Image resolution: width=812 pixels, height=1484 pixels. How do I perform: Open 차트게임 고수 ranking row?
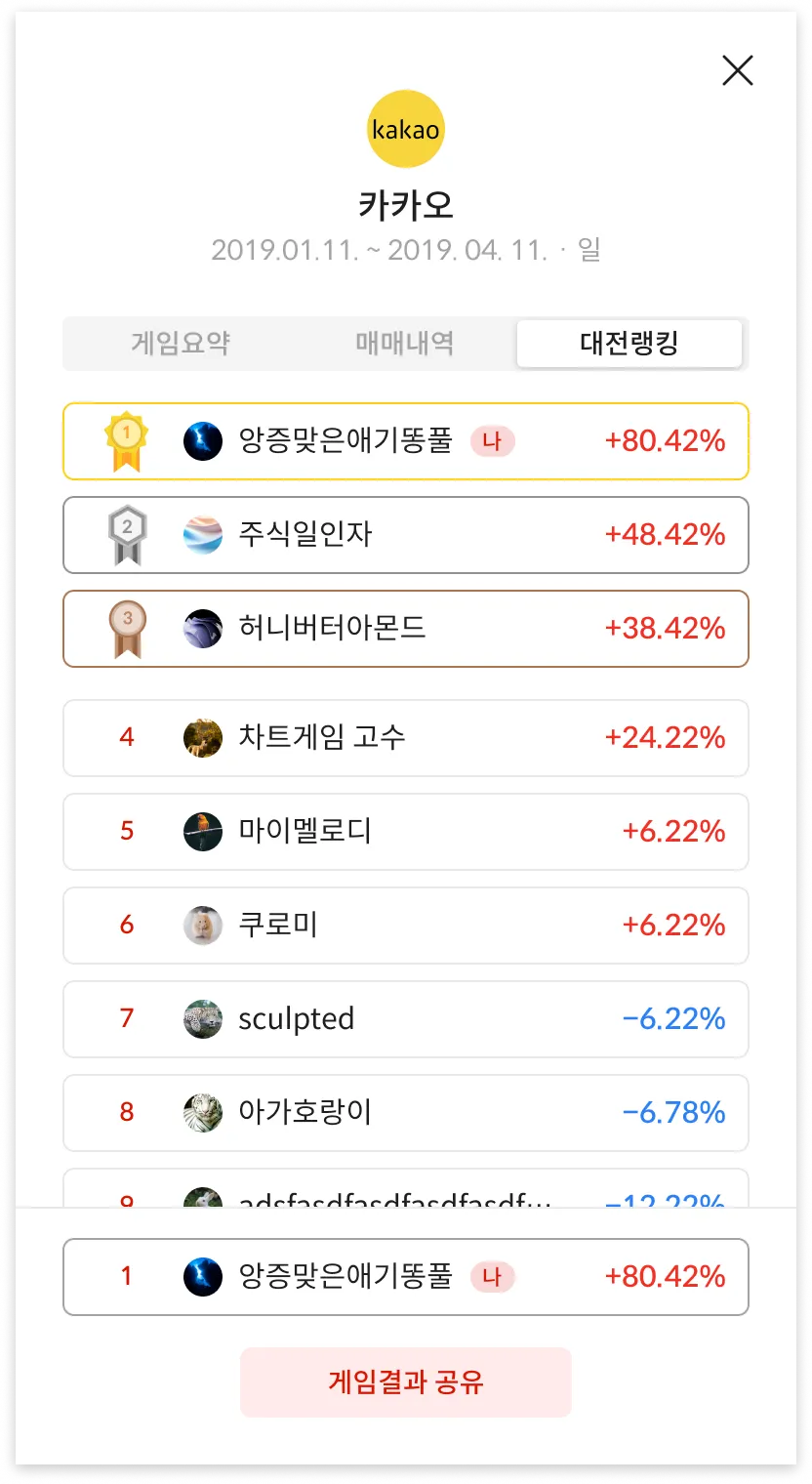pos(405,738)
